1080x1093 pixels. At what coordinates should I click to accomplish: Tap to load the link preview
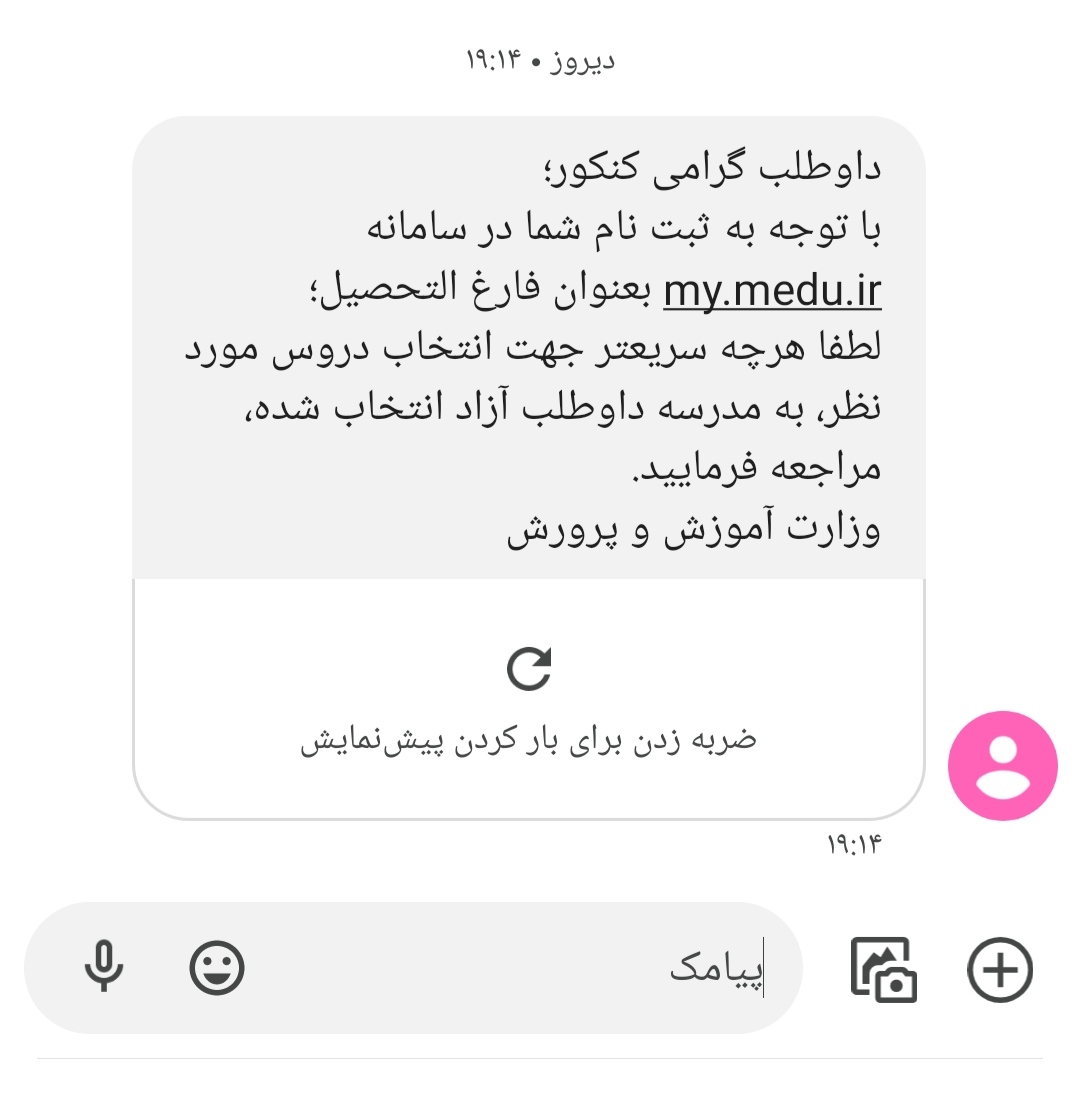click(529, 698)
